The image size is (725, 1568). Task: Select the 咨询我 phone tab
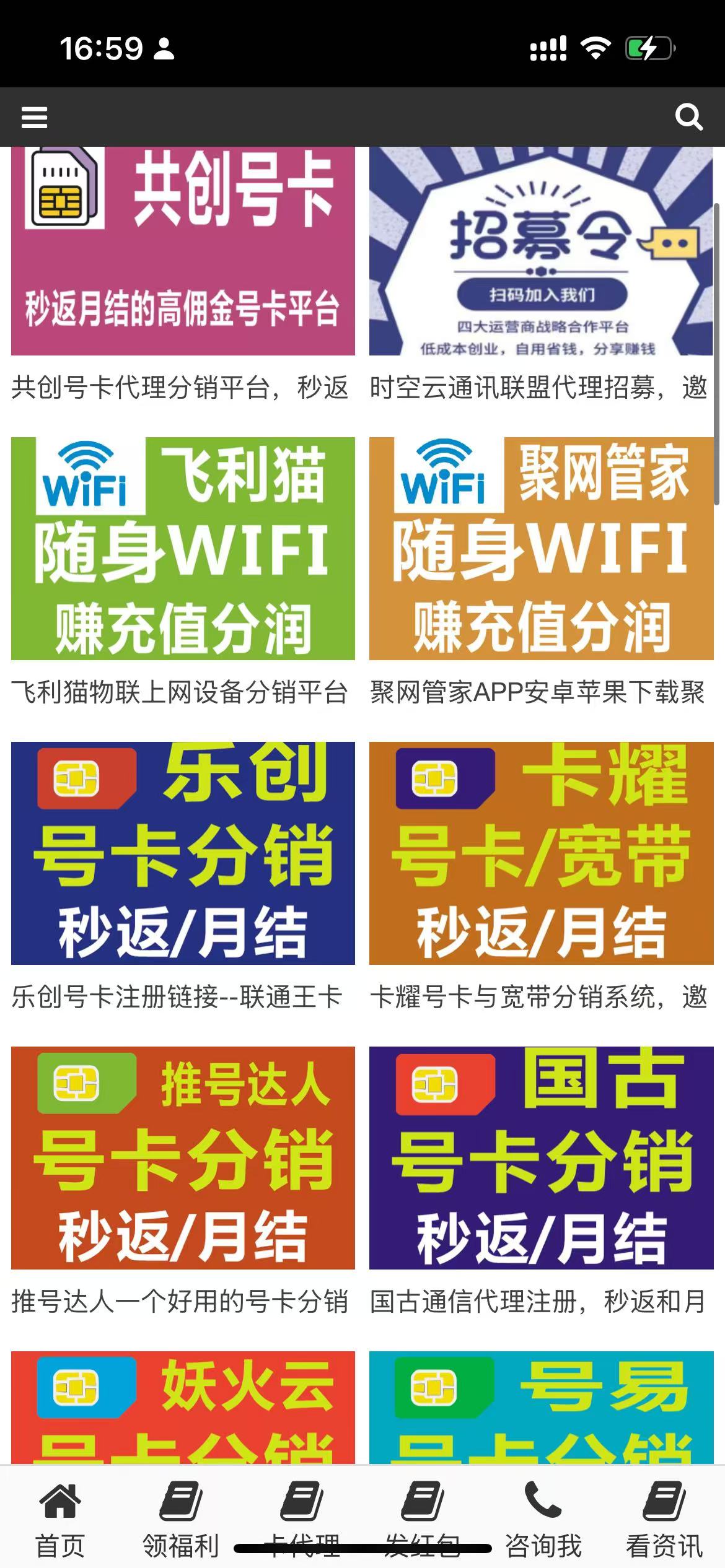click(543, 1518)
